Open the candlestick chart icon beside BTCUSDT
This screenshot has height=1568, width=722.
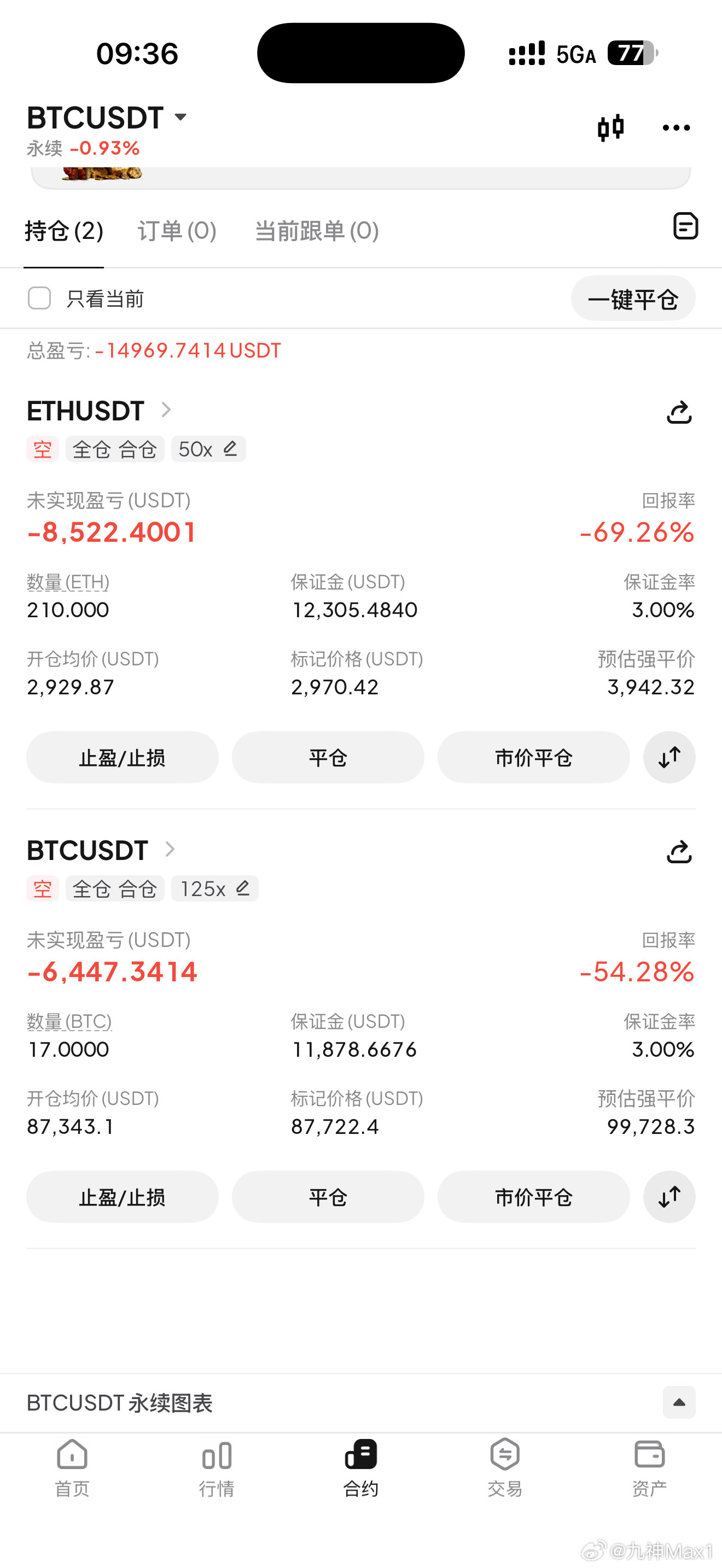pos(611,127)
